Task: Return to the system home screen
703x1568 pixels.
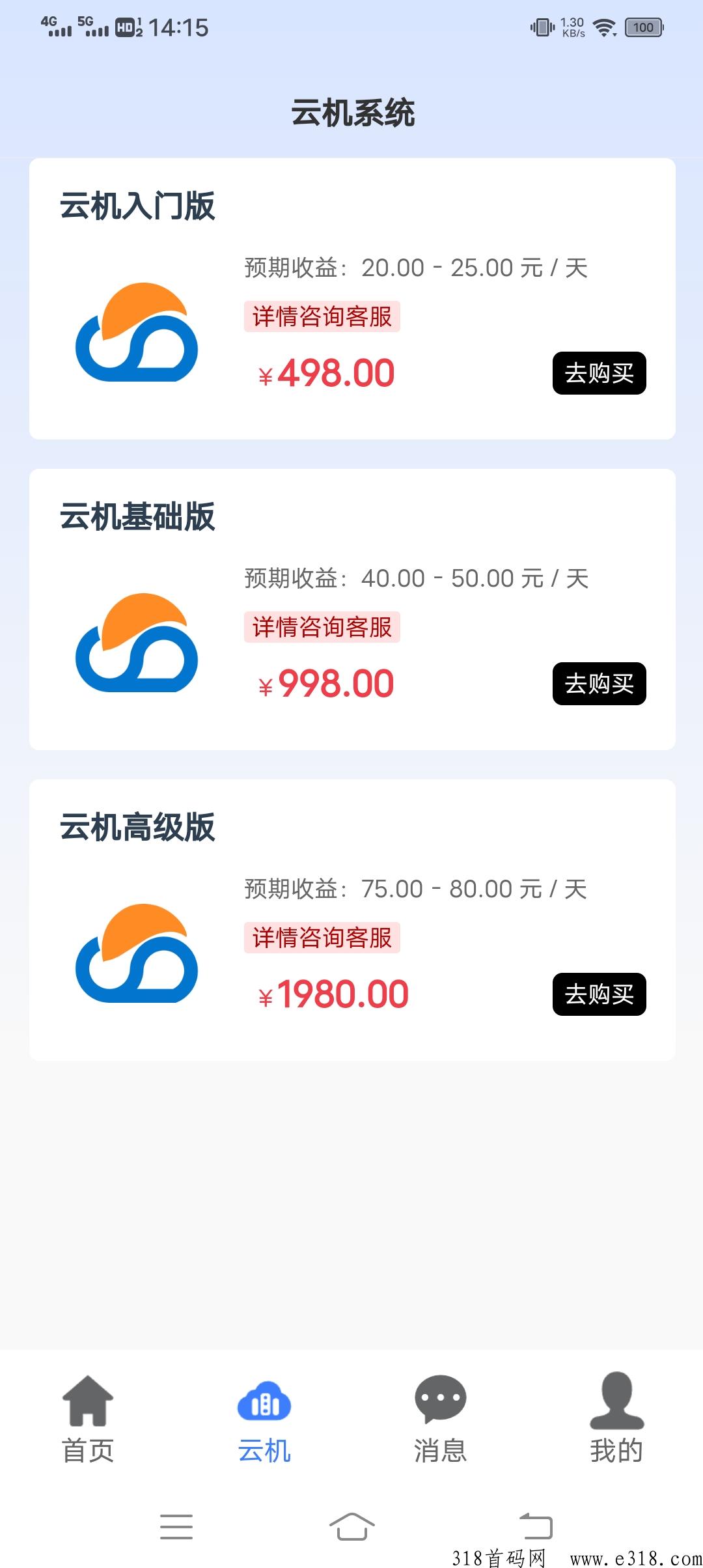Action: click(351, 1526)
